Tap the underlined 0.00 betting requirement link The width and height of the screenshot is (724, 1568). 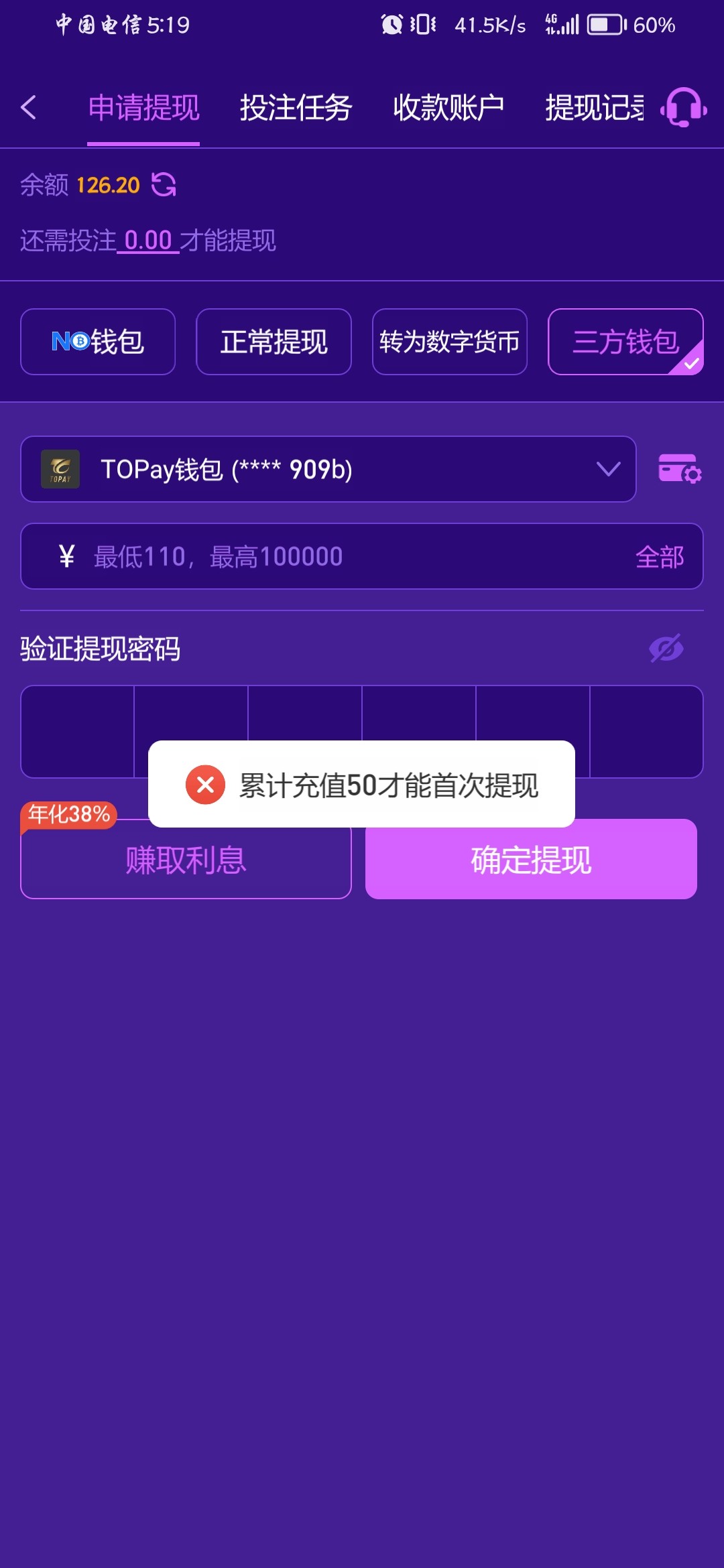point(148,241)
